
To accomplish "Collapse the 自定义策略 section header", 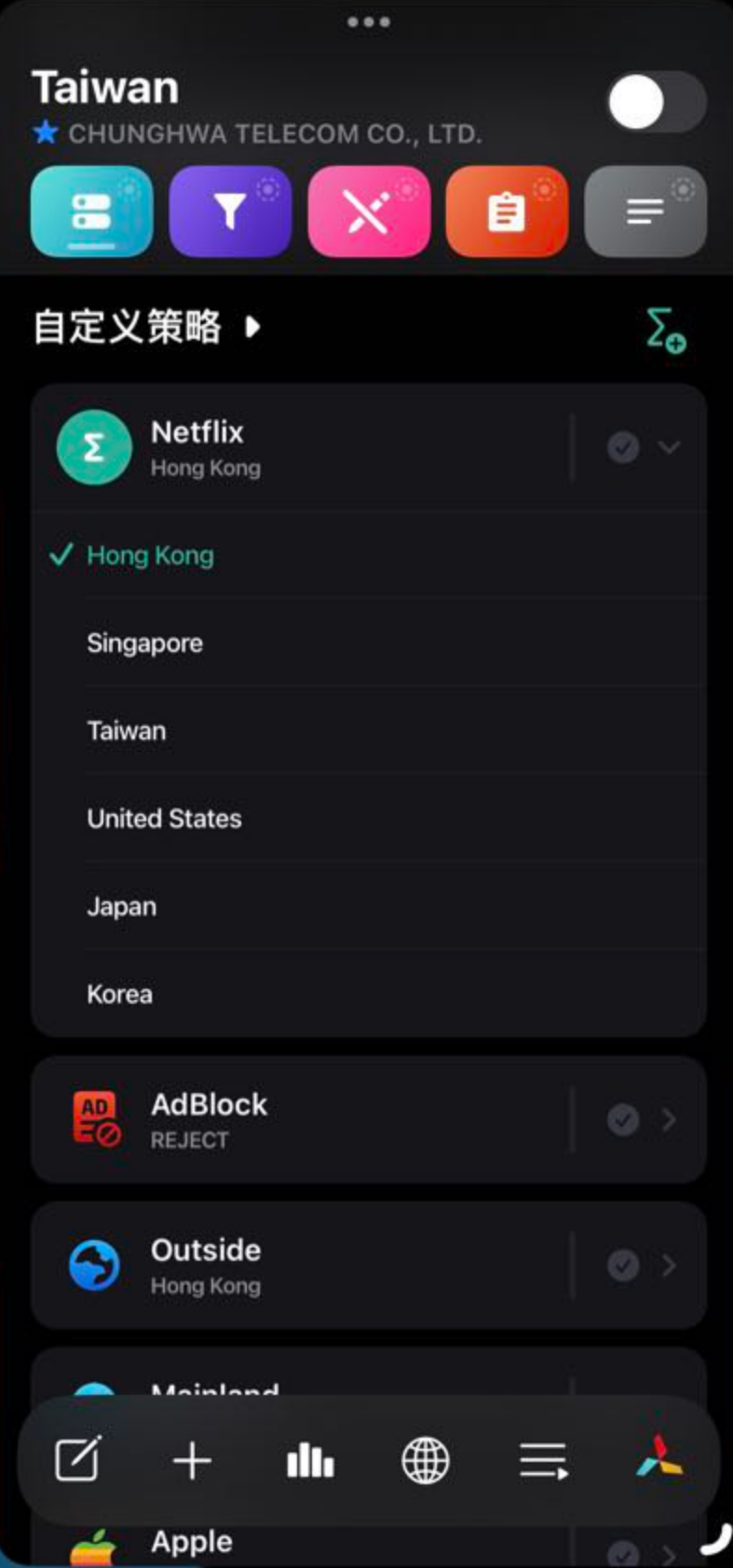I will click(252, 328).
